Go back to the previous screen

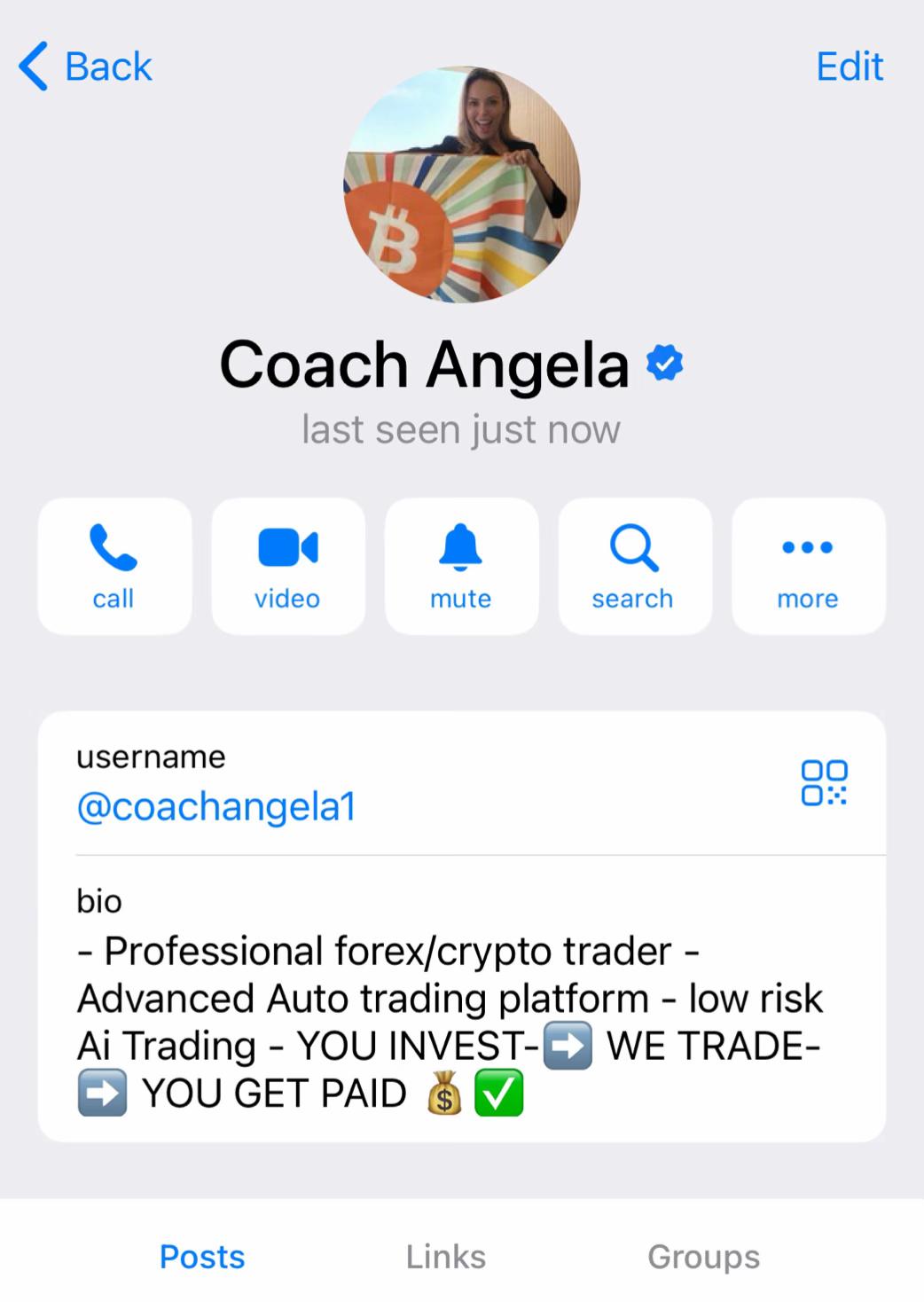[86, 67]
